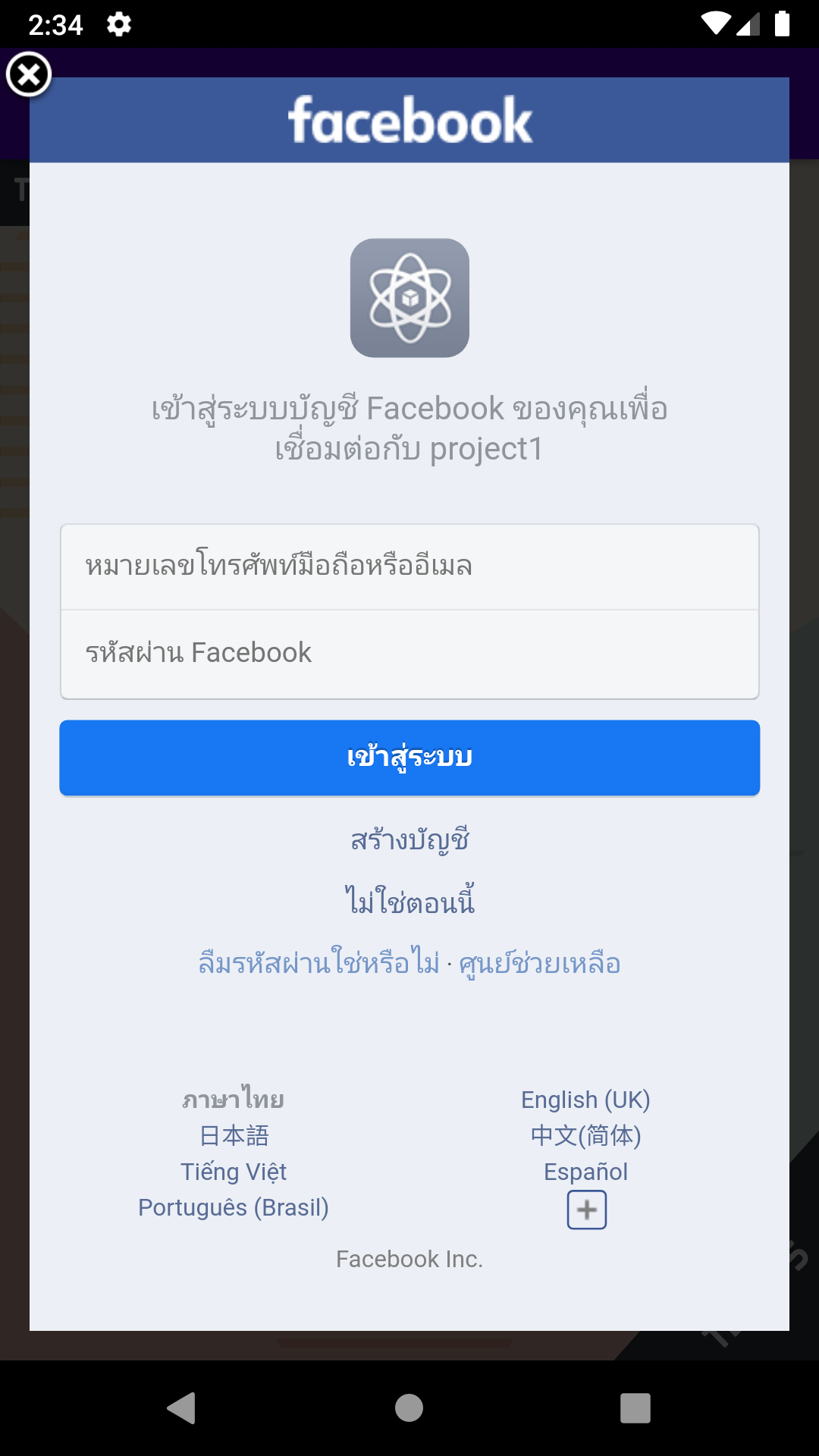Switch language to 日本語
819x1456 pixels.
coord(235,1135)
